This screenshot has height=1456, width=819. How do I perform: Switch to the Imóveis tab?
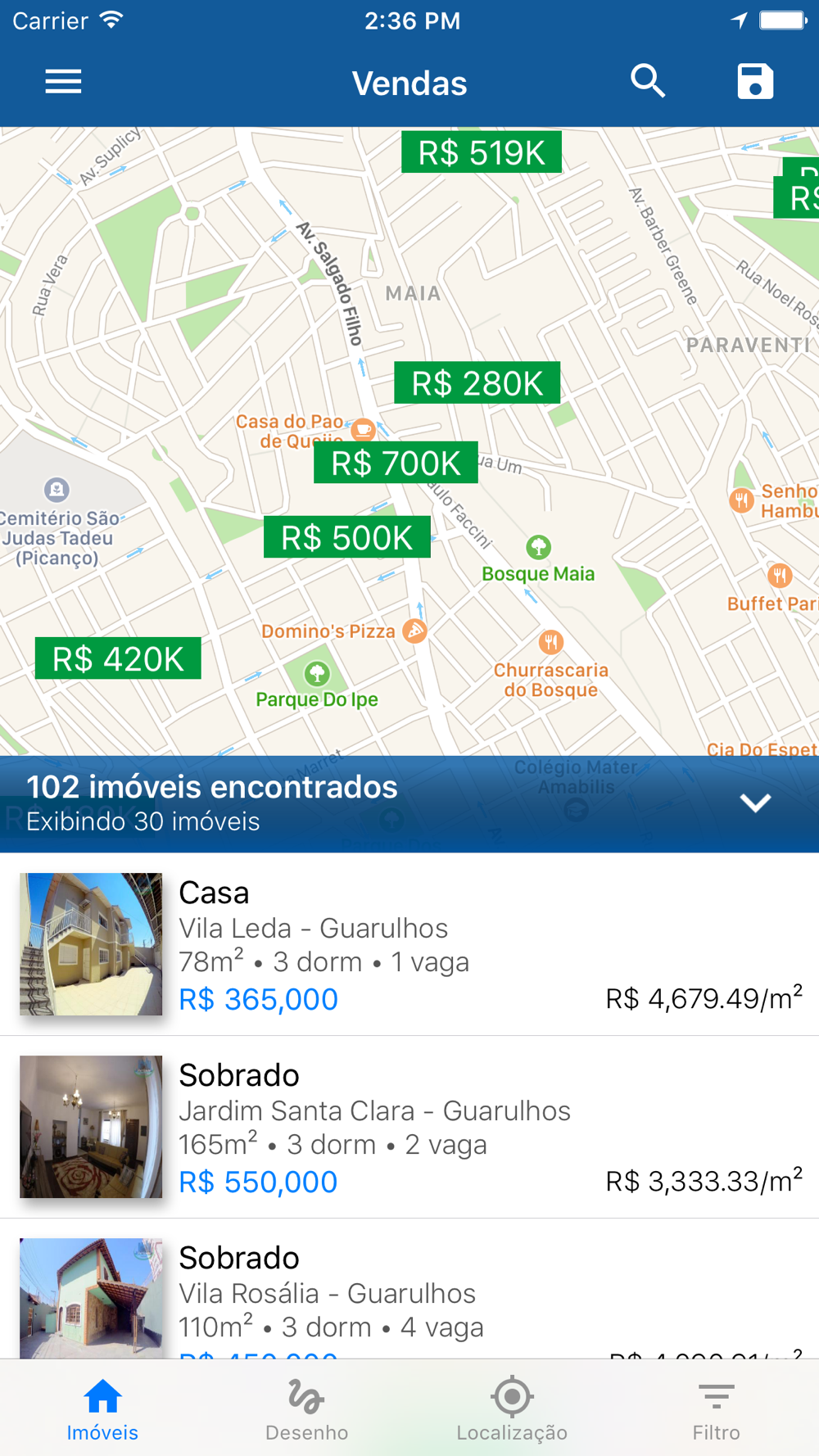pos(102,1409)
